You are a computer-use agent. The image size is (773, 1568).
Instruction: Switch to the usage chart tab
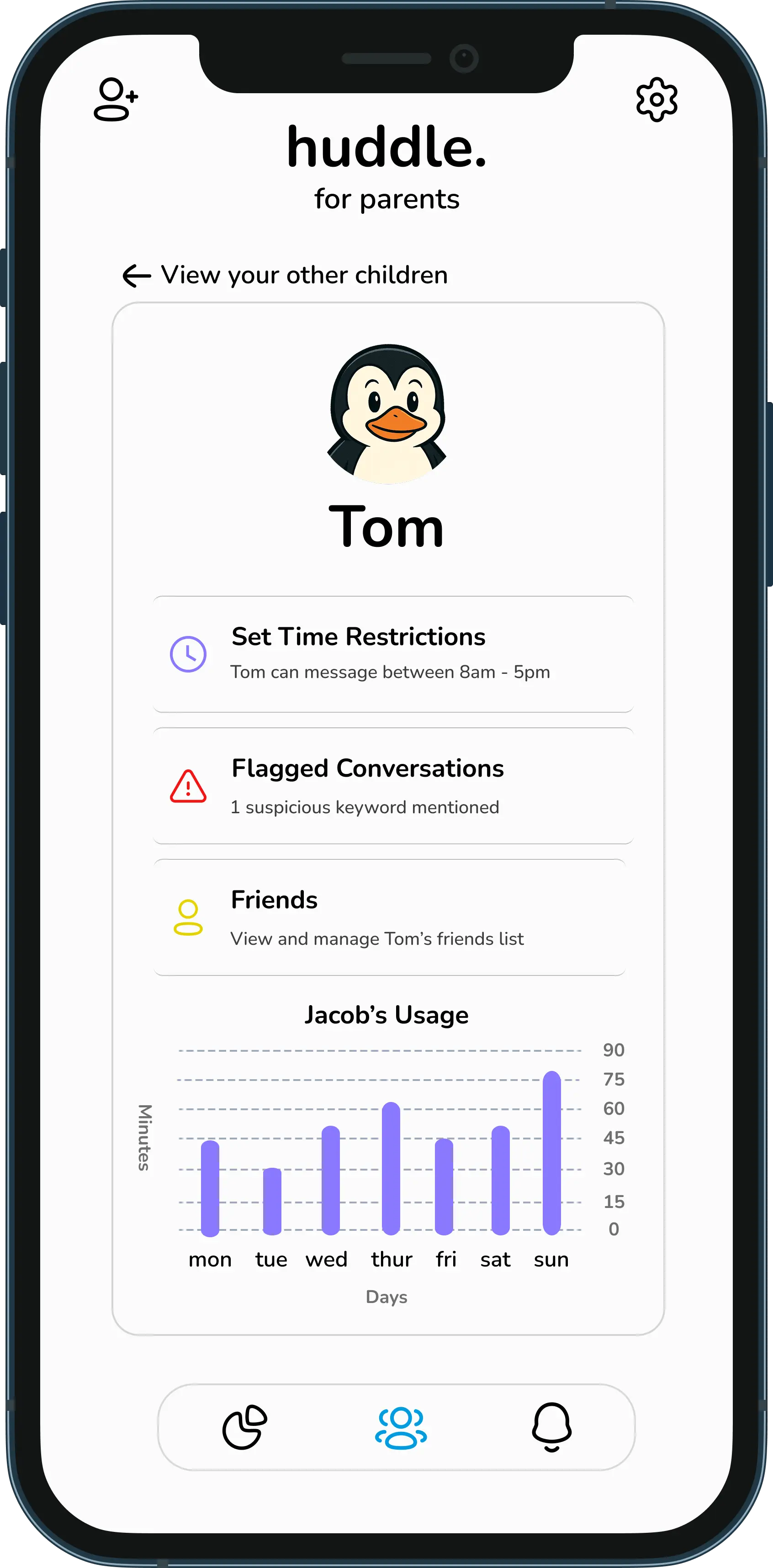[245, 1427]
